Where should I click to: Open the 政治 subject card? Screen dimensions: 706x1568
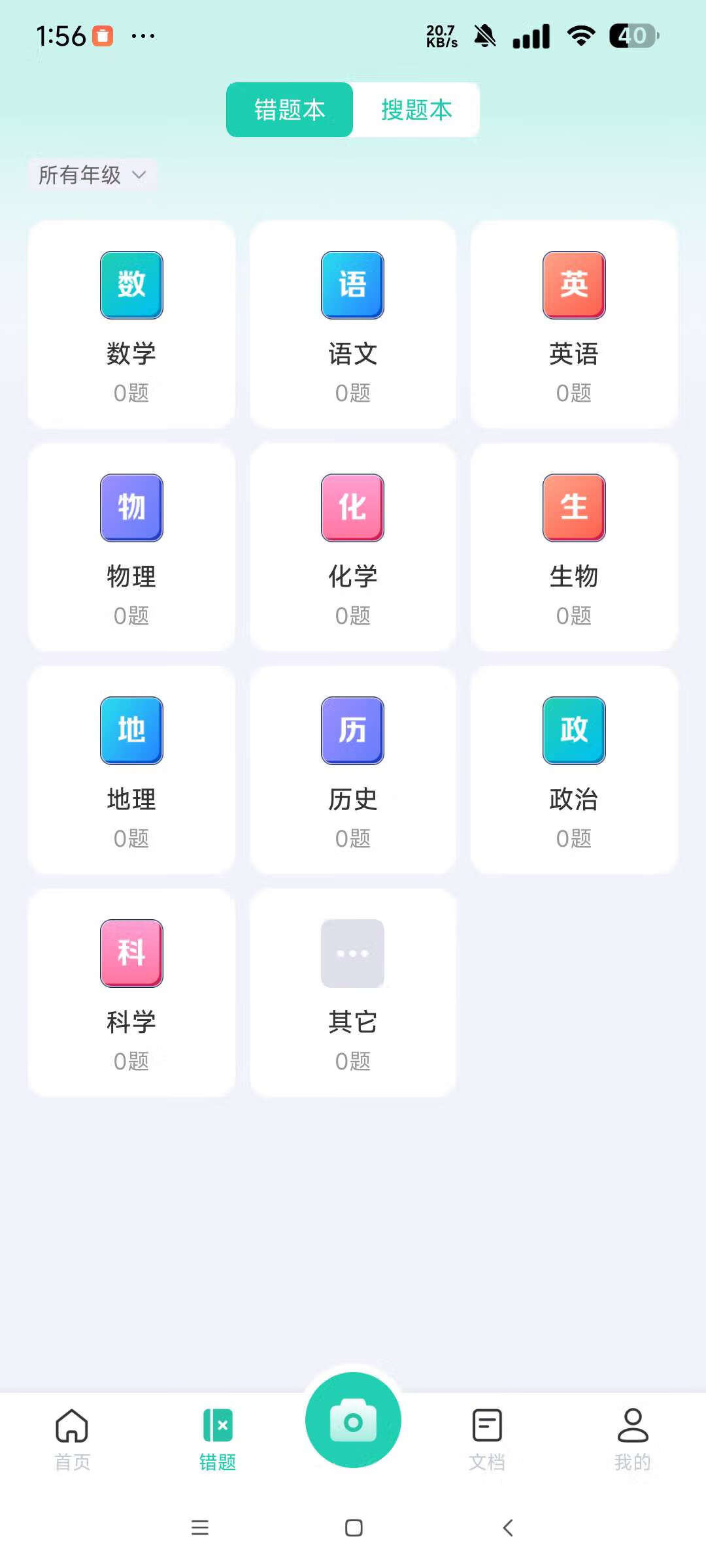click(x=574, y=770)
